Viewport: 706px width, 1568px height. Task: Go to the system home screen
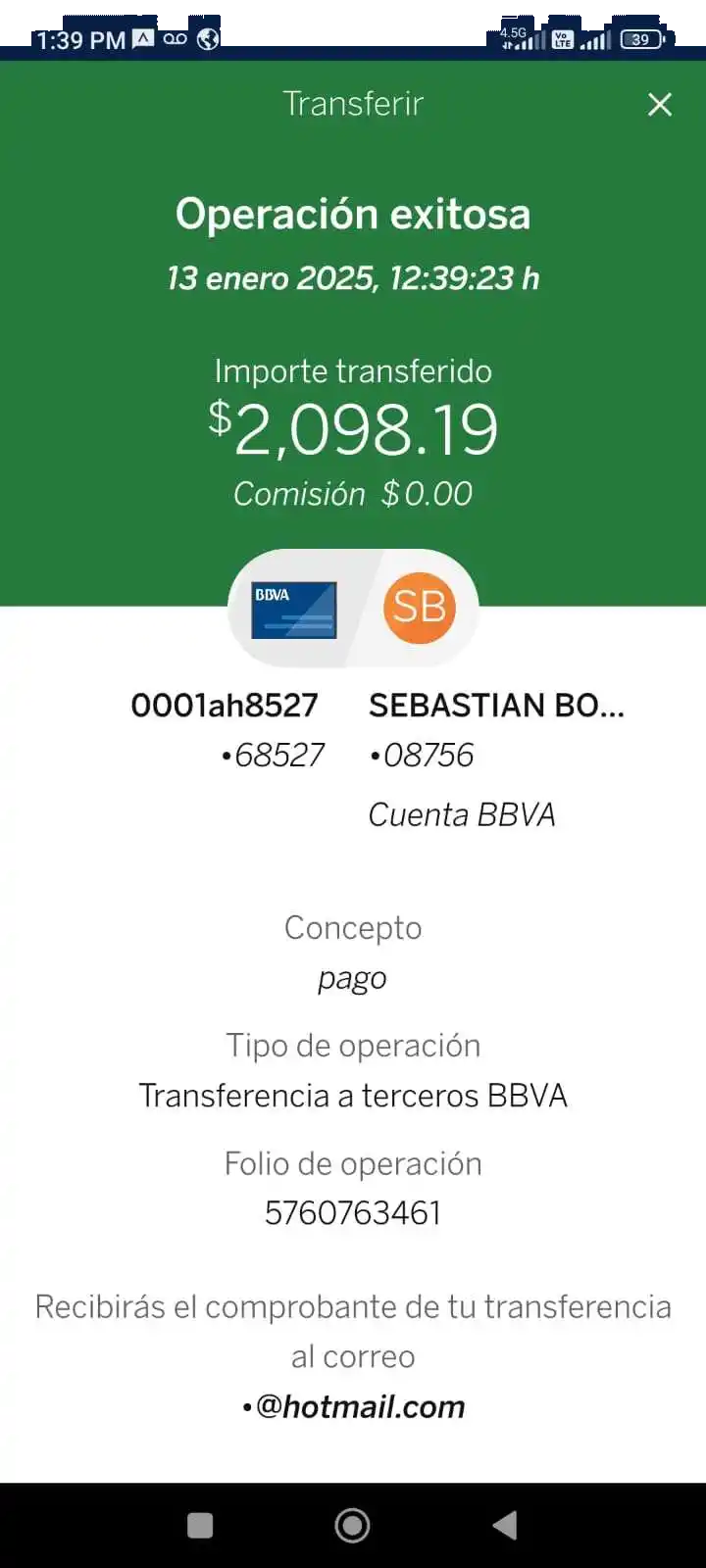(x=352, y=1525)
